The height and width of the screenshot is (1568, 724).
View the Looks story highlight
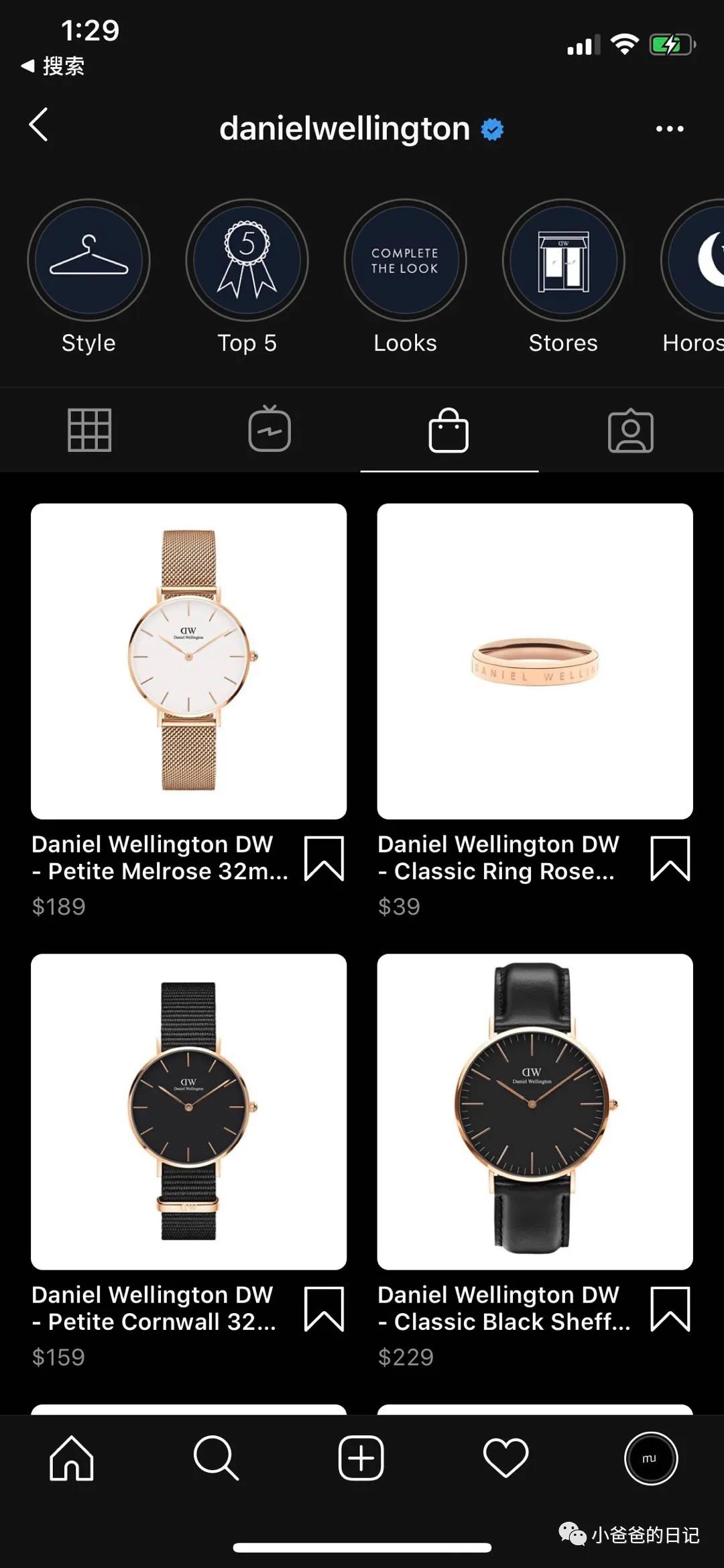405,260
